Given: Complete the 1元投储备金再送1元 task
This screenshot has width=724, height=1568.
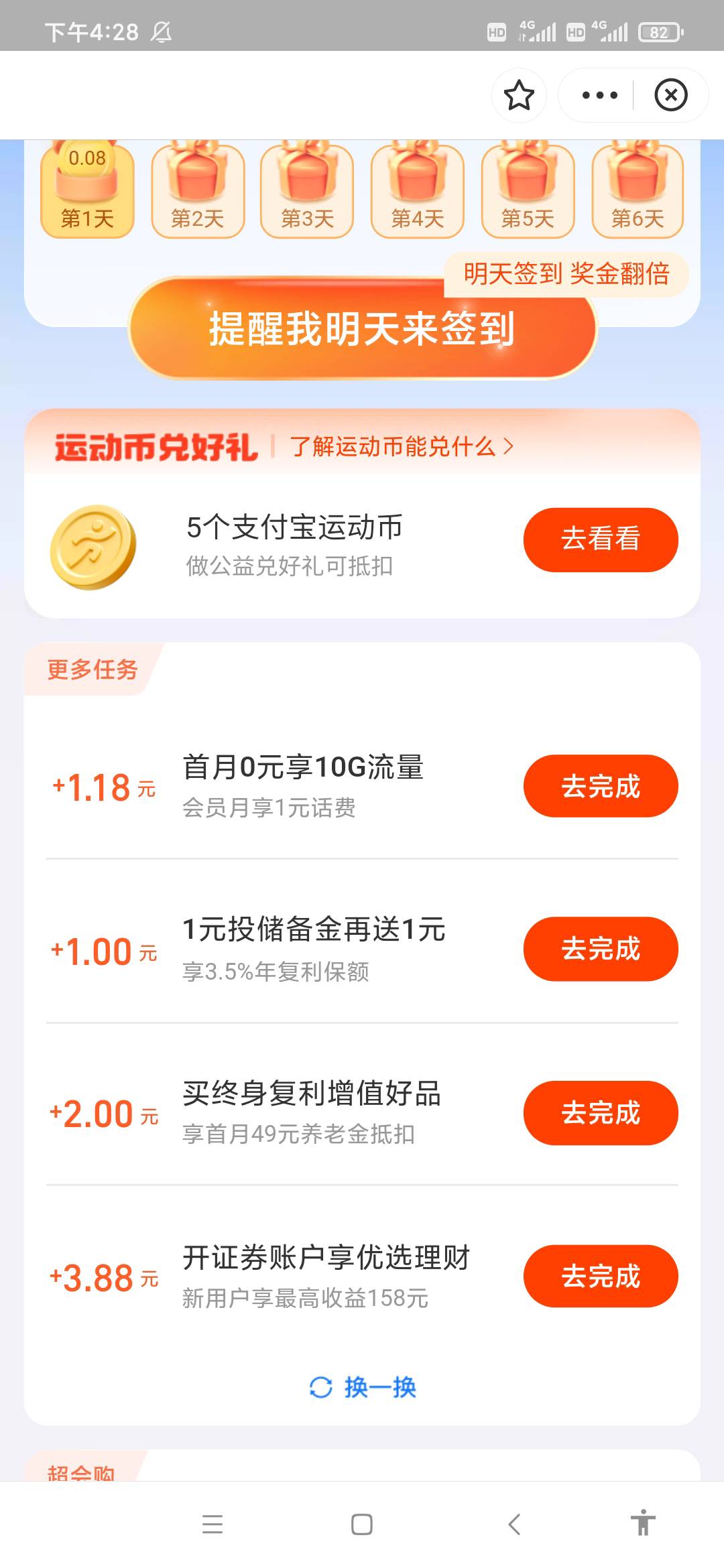Looking at the screenshot, I should click(x=600, y=949).
